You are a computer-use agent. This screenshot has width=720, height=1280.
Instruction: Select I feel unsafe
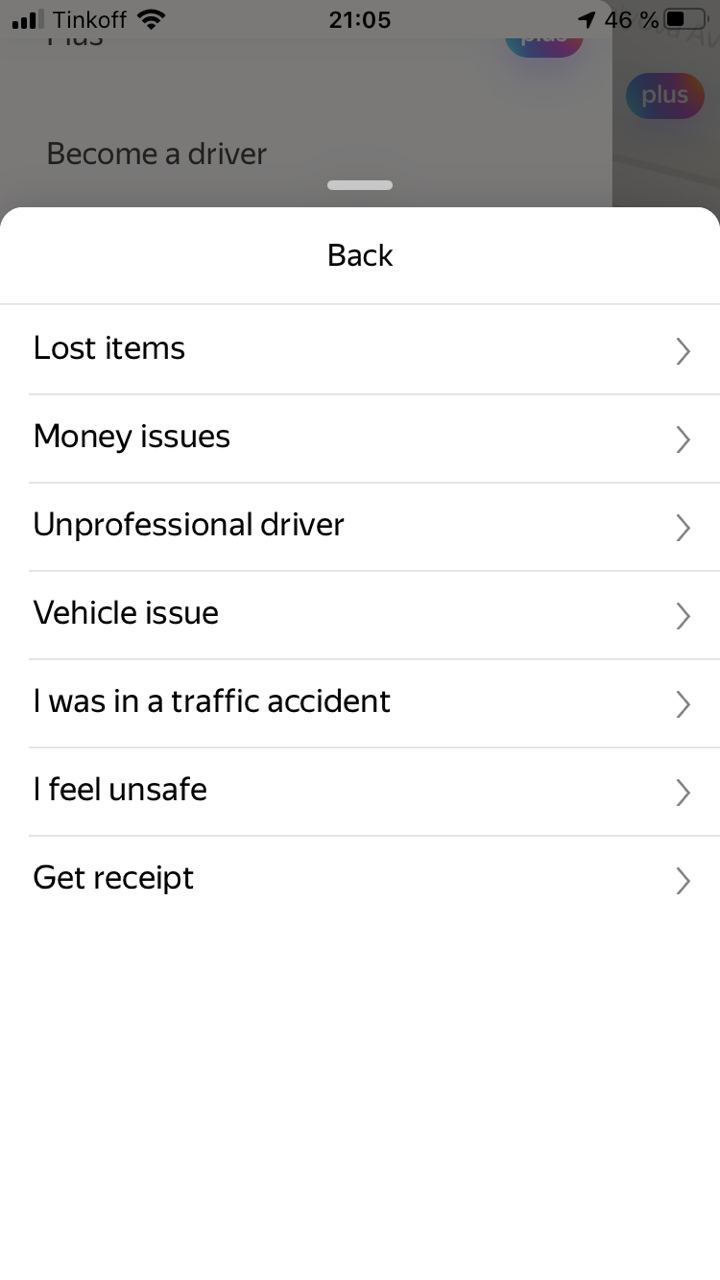360,791
